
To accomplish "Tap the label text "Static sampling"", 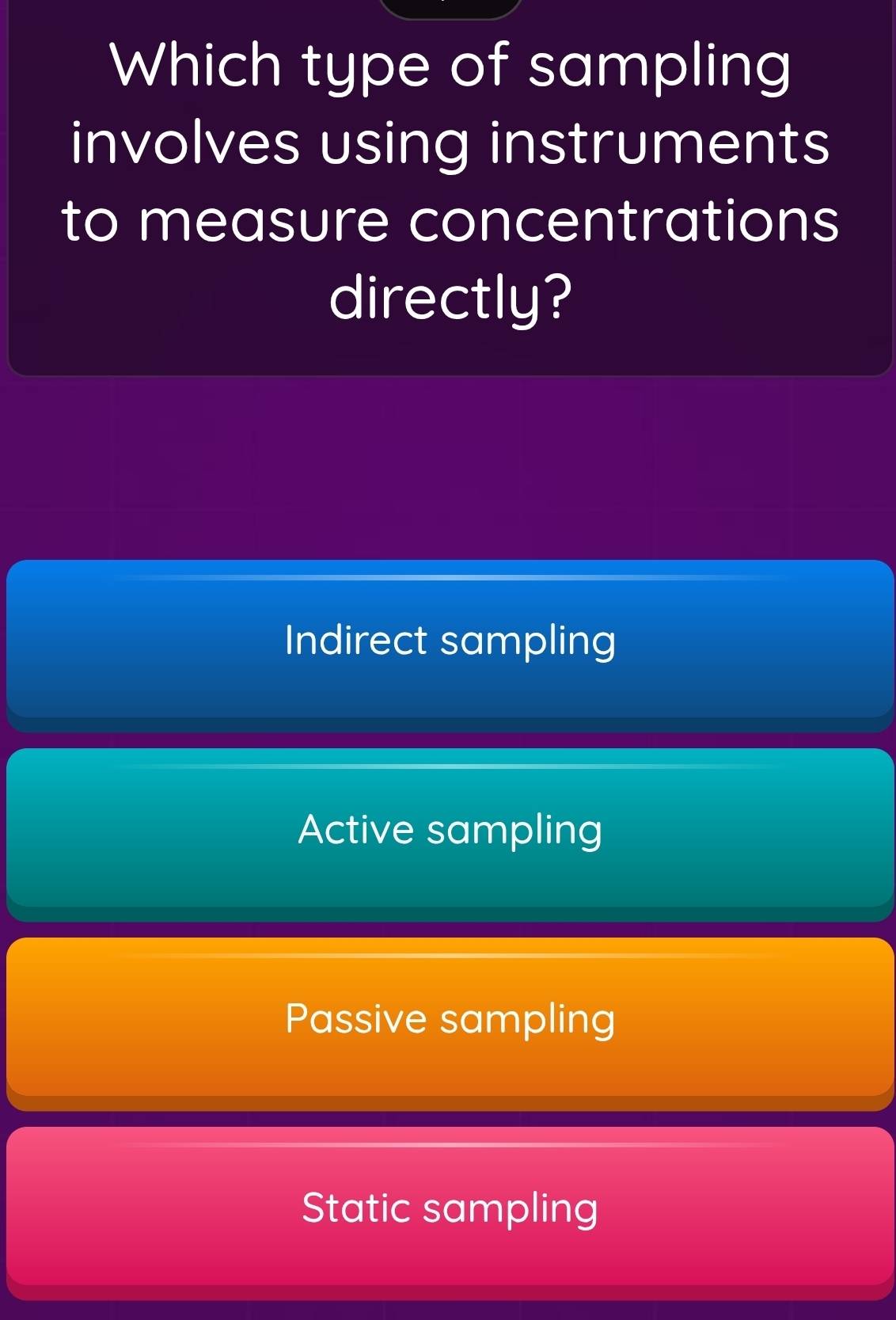I will pyautogui.click(x=448, y=1210).
